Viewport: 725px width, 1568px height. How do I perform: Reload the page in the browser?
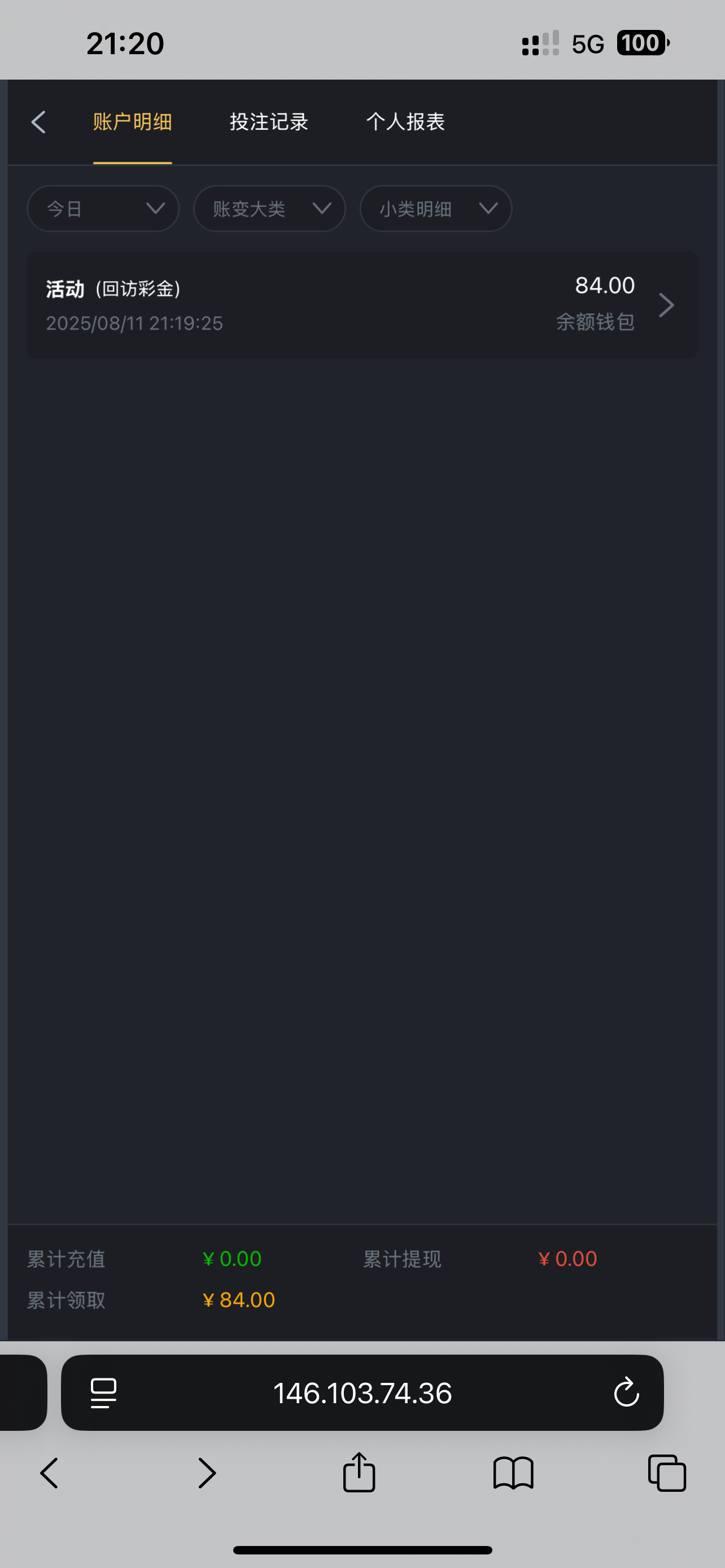click(x=626, y=1393)
